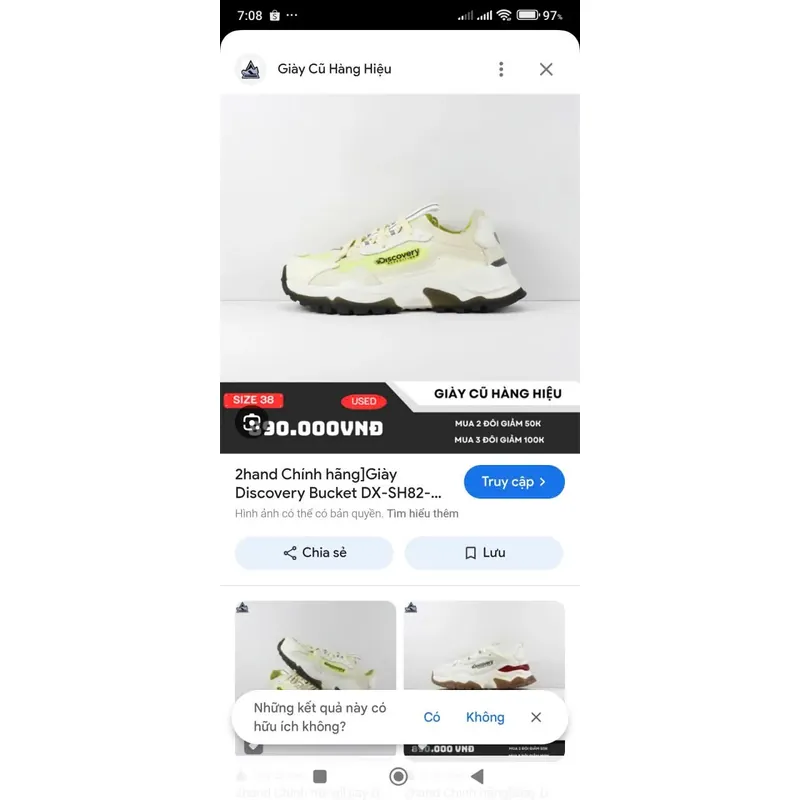
Task: Answer Có to the feedback prompt
Action: pyautogui.click(x=432, y=717)
